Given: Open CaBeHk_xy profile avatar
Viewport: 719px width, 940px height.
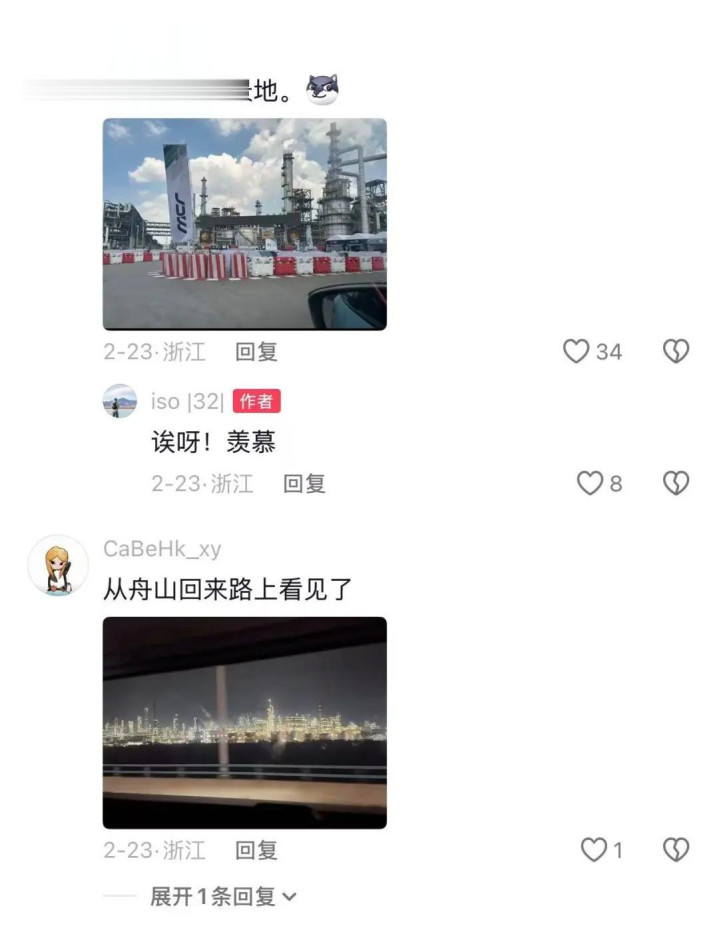Looking at the screenshot, I should click(58, 565).
